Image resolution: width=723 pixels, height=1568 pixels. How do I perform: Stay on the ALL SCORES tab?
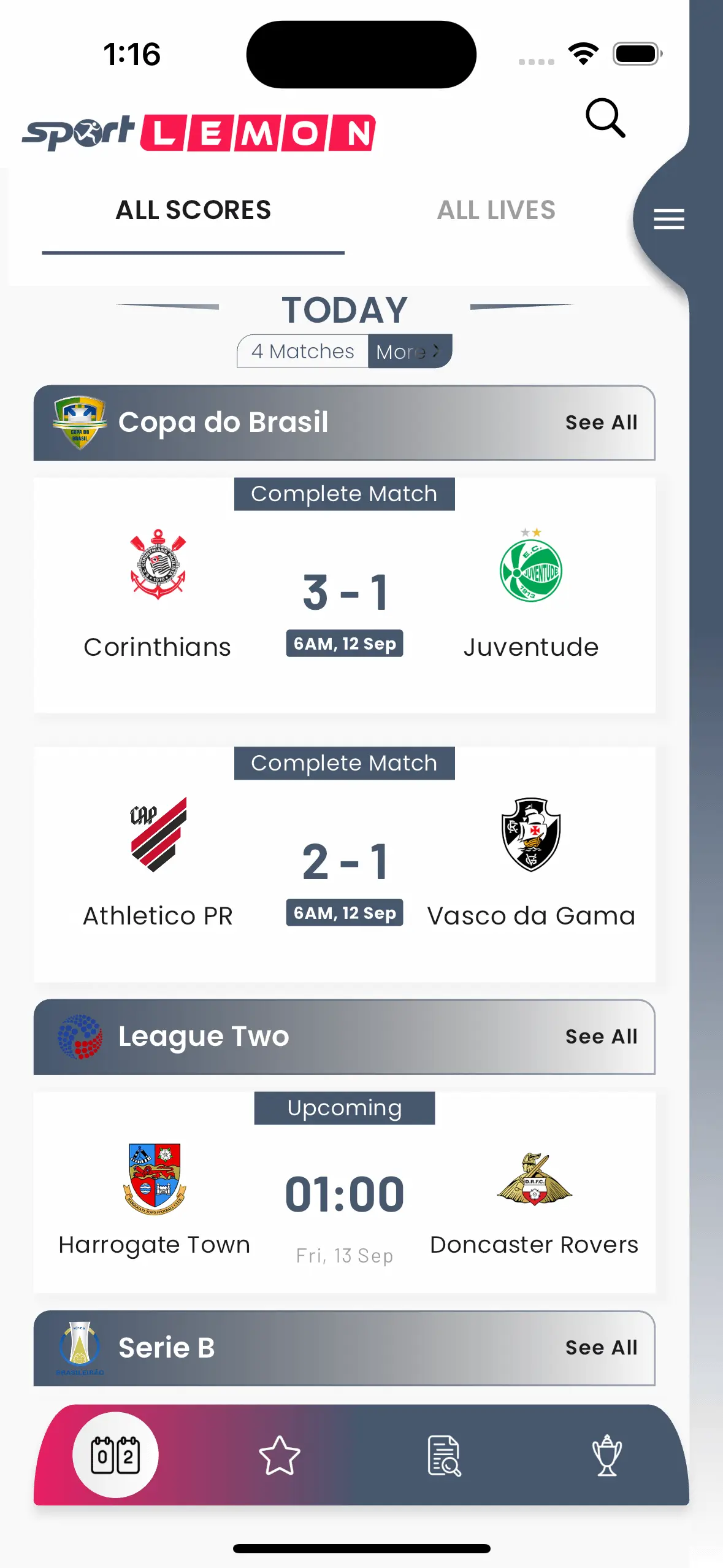193,210
